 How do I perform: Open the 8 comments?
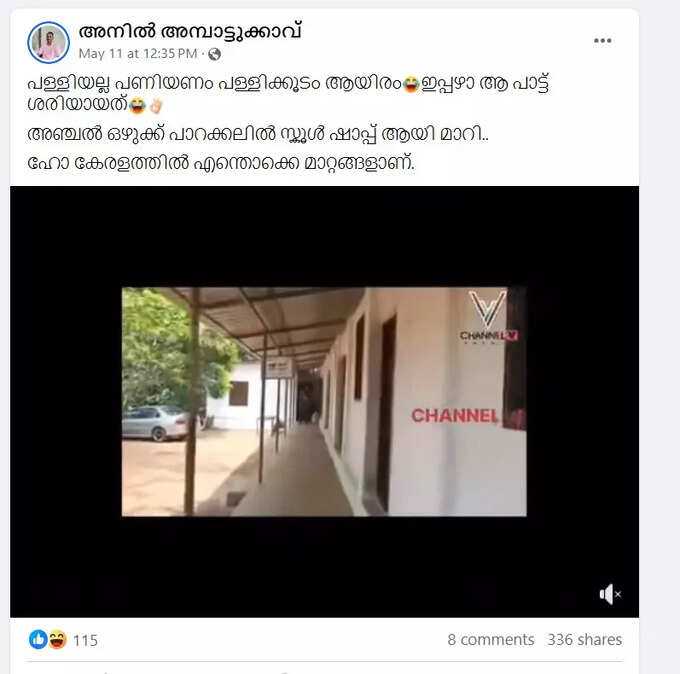click(x=490, y=639)
